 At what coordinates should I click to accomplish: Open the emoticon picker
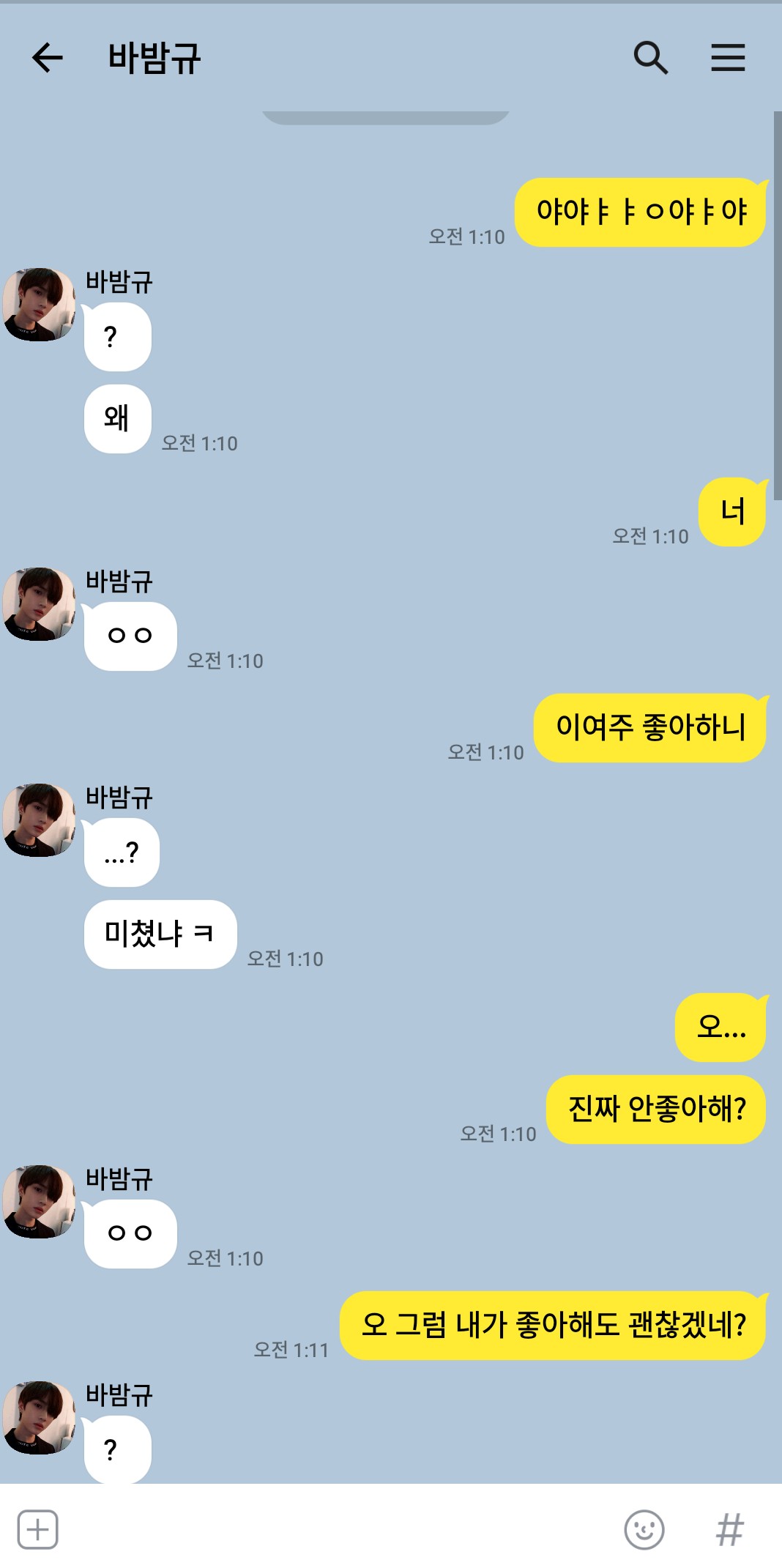click(x=644, y=1529)
